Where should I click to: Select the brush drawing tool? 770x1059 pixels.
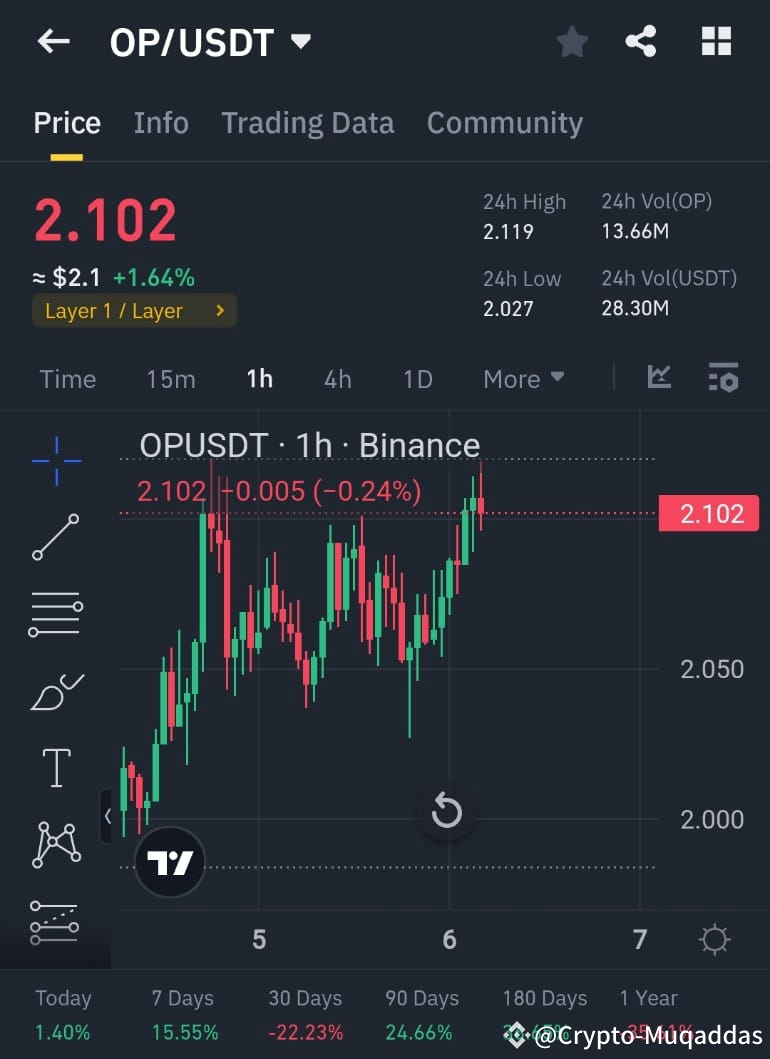55,690
